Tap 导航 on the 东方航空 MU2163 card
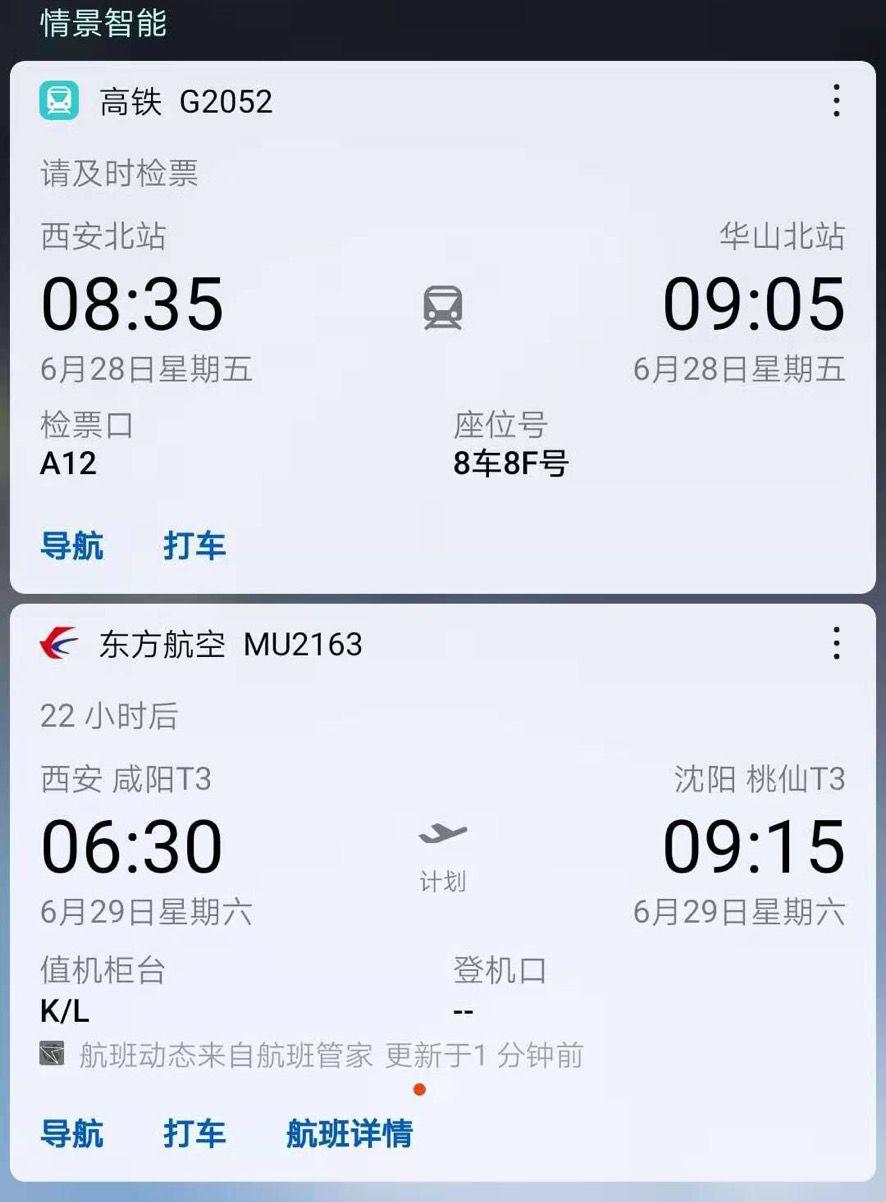 pyautogui.click(x=71, y=1133)
